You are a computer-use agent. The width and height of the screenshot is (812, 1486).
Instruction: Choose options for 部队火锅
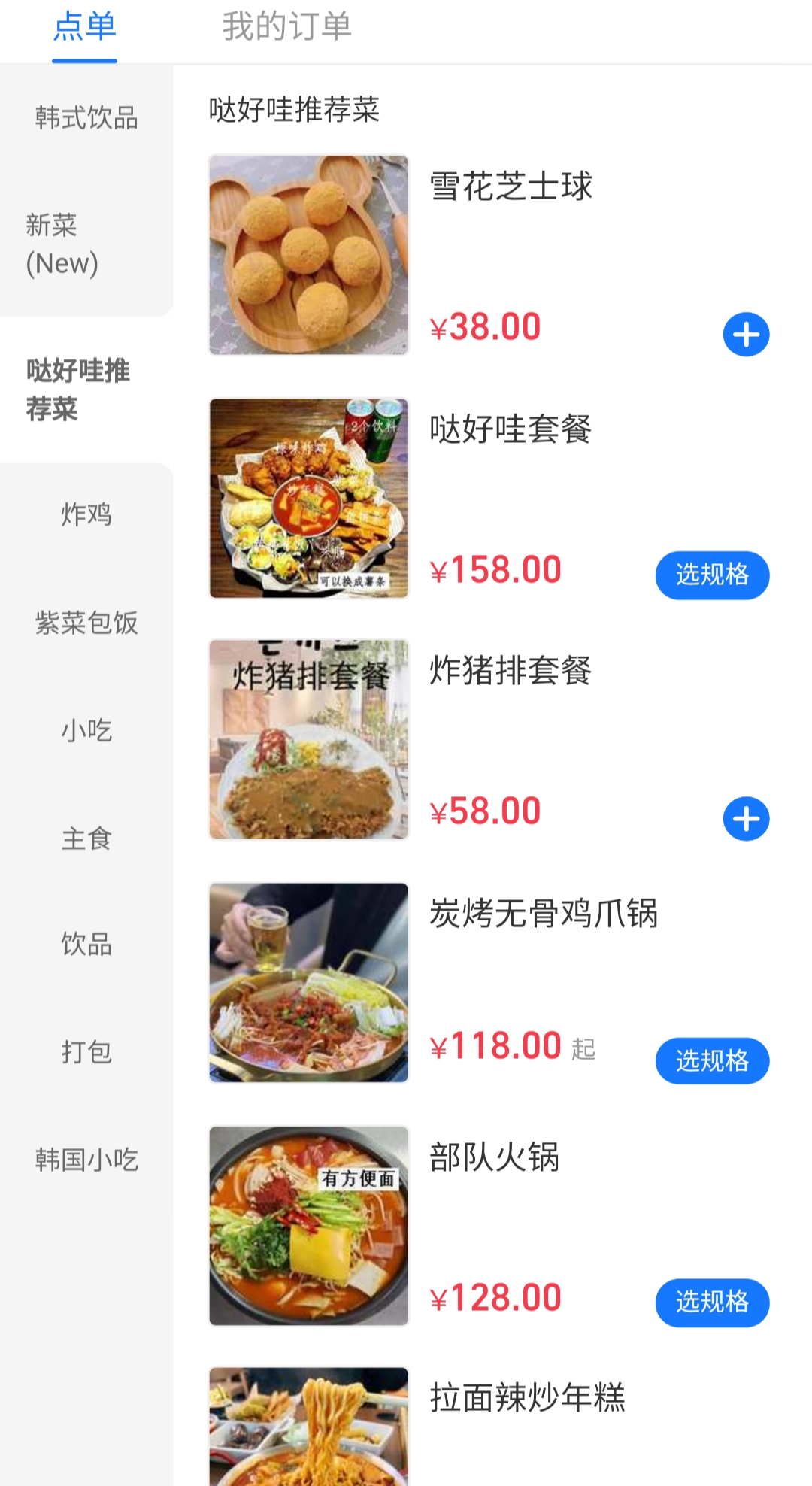tap(712, 1302)
